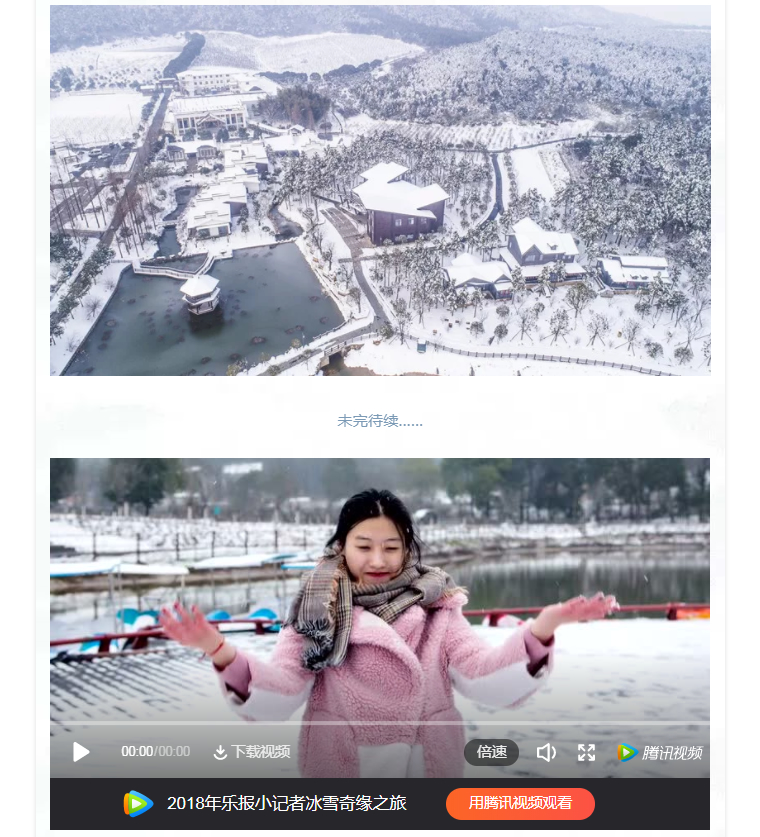Open the 倍速 playback speed option
This screenshot has width=760, height=837.
tap(491, 752)
